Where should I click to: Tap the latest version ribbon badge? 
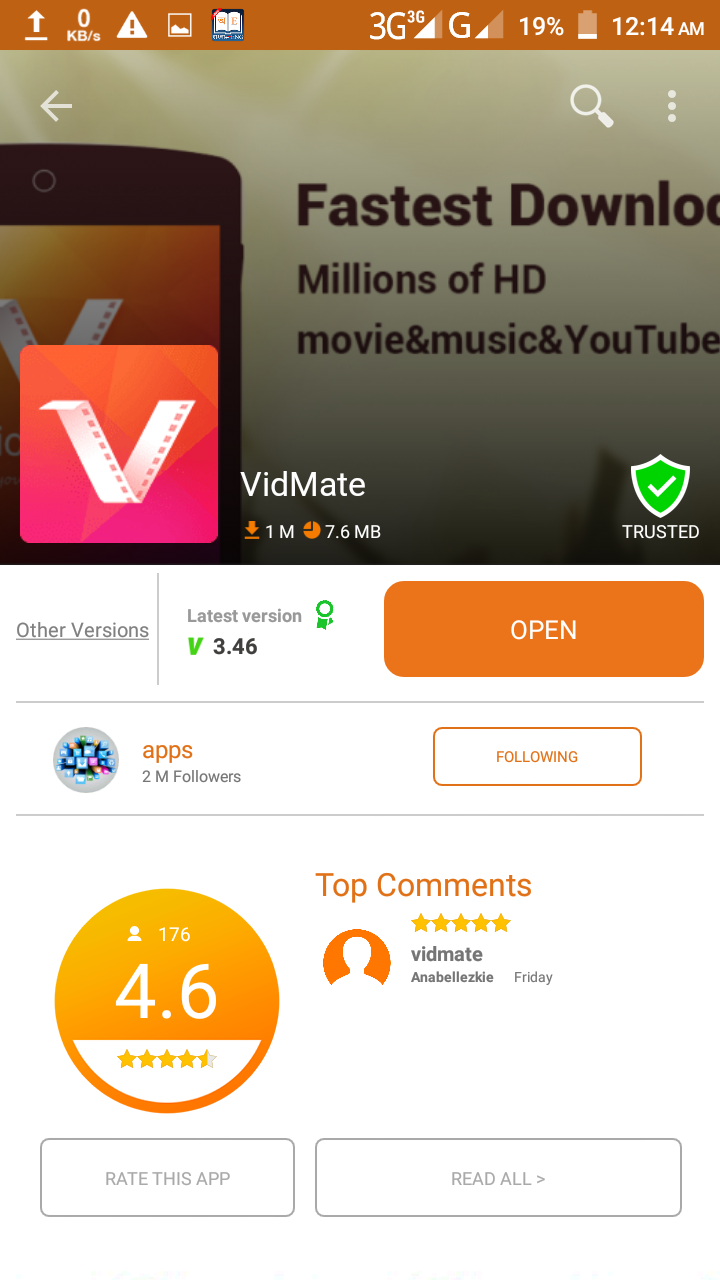coord(323,616)
